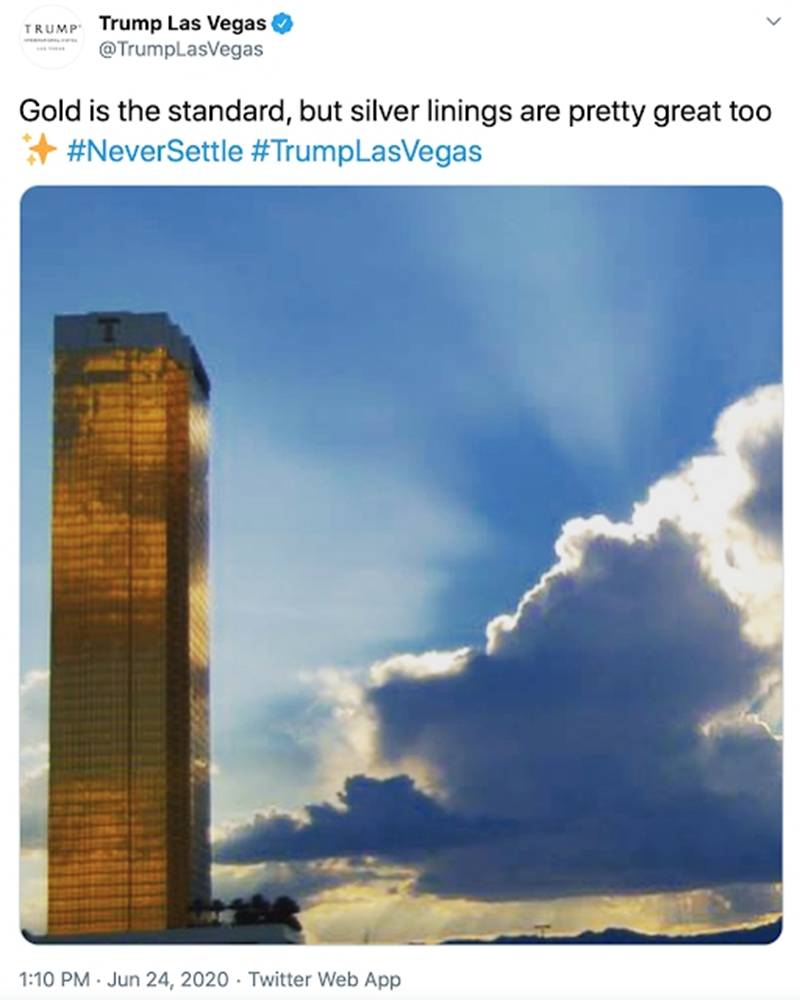Tap the Twitter Web App source link
Image resolution: width=800 pixels, height=1000 pixels.
[x=323, y=977]
